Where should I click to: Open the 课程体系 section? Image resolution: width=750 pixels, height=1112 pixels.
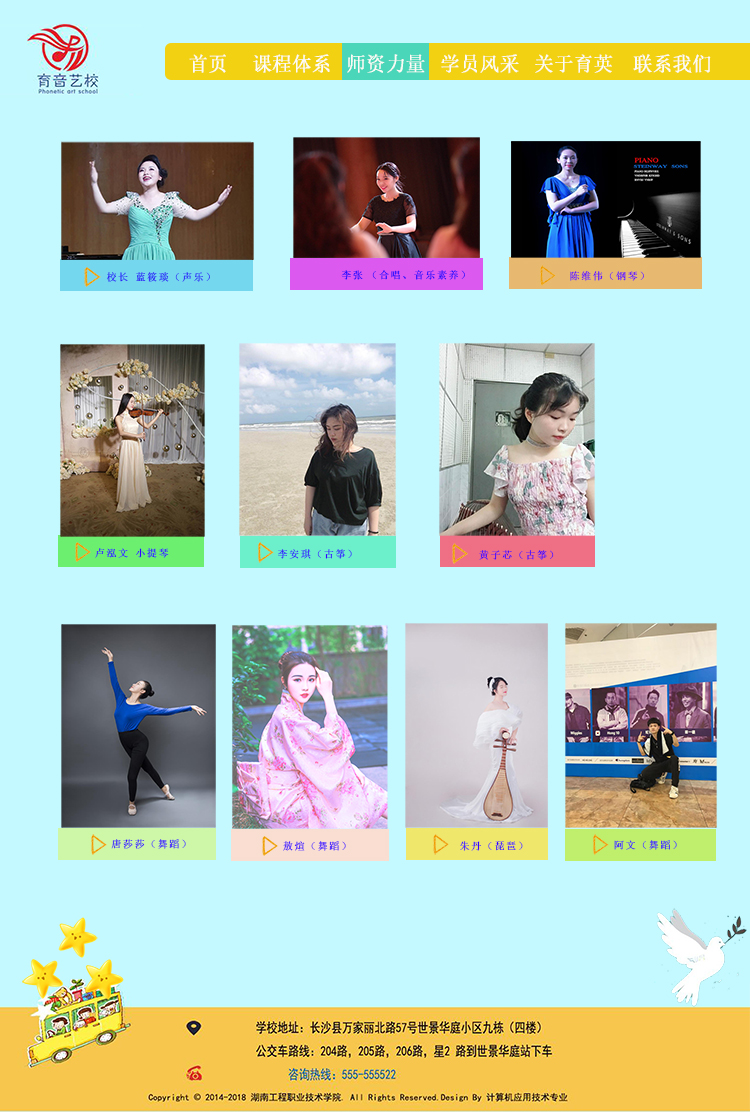point(291,64)
